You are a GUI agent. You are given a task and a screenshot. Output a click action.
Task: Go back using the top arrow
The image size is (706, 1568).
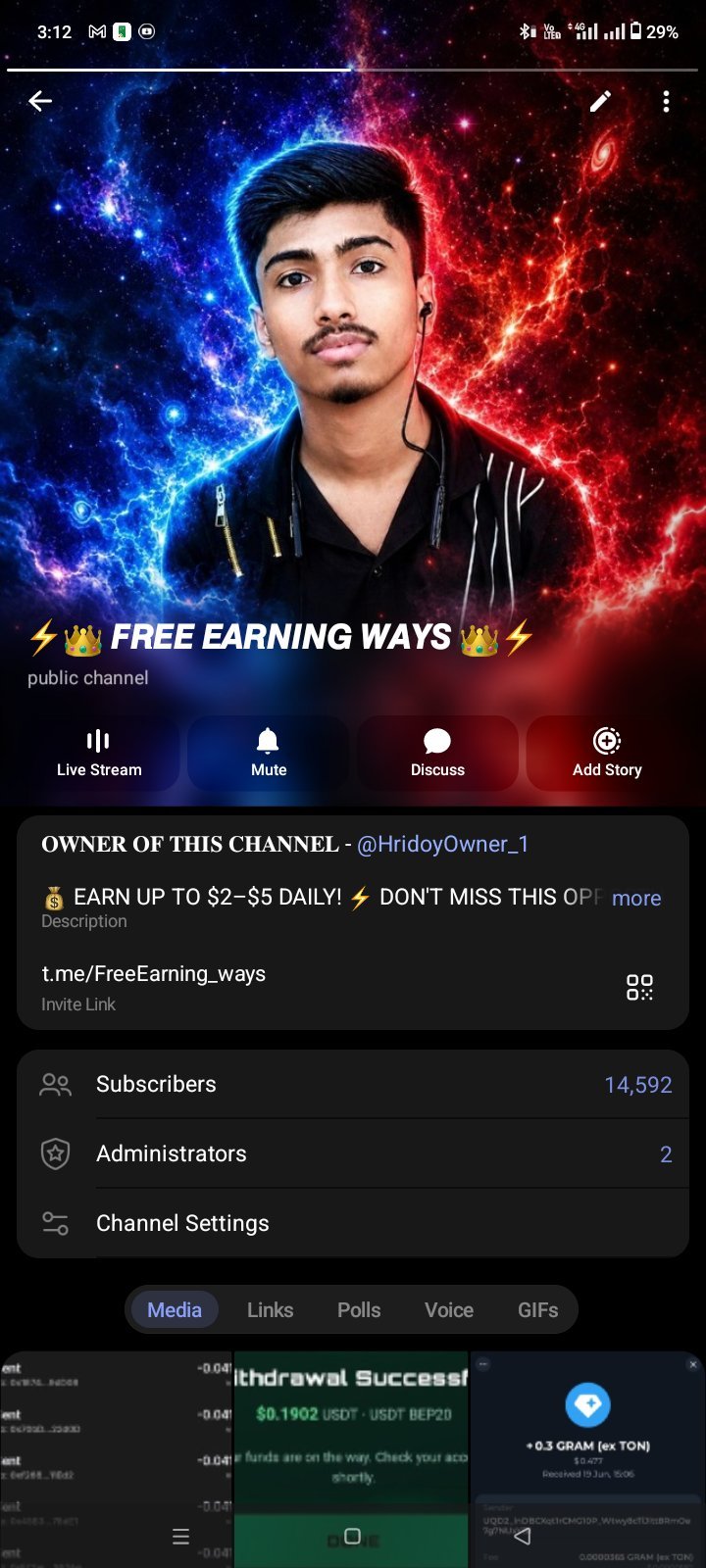point(40,101)
